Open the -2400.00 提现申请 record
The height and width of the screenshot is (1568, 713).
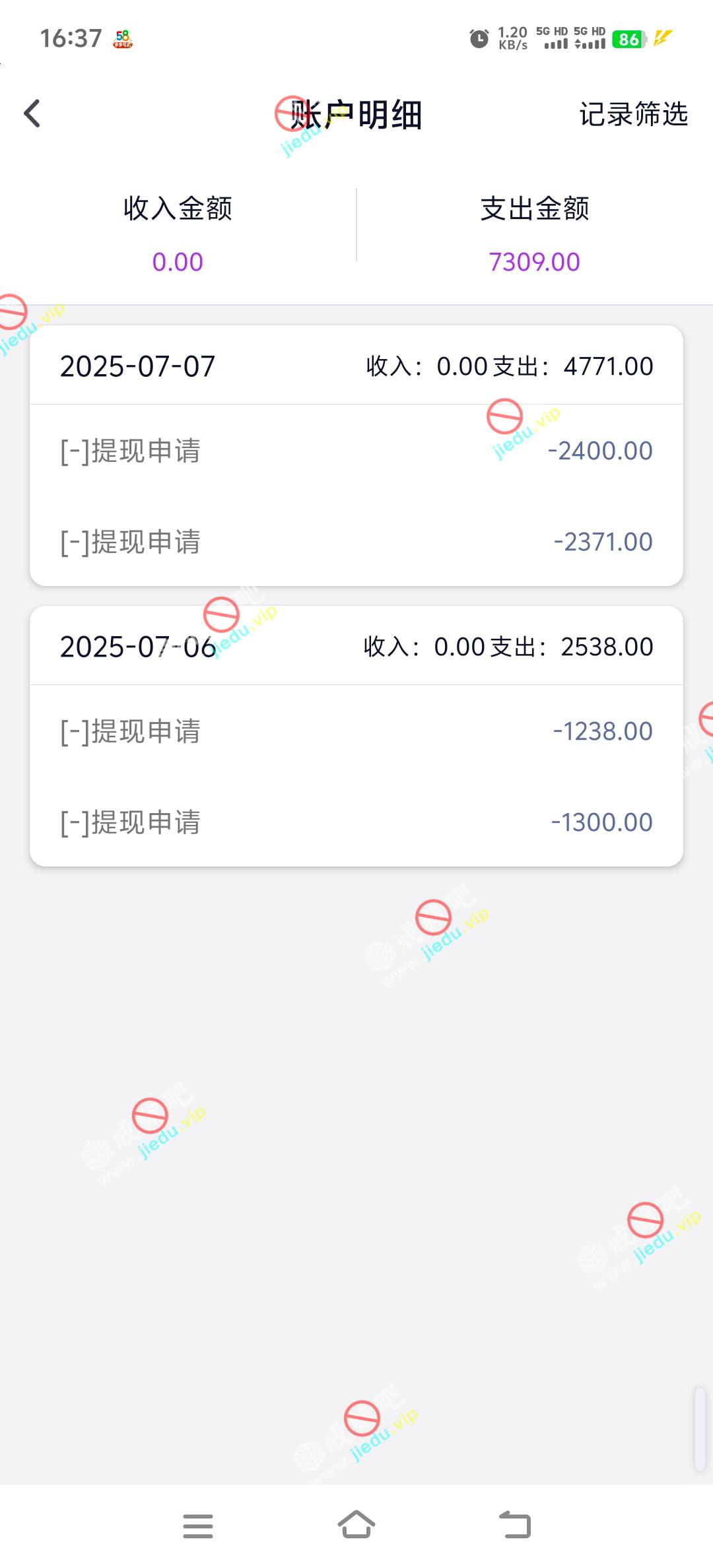coord(356,451)
